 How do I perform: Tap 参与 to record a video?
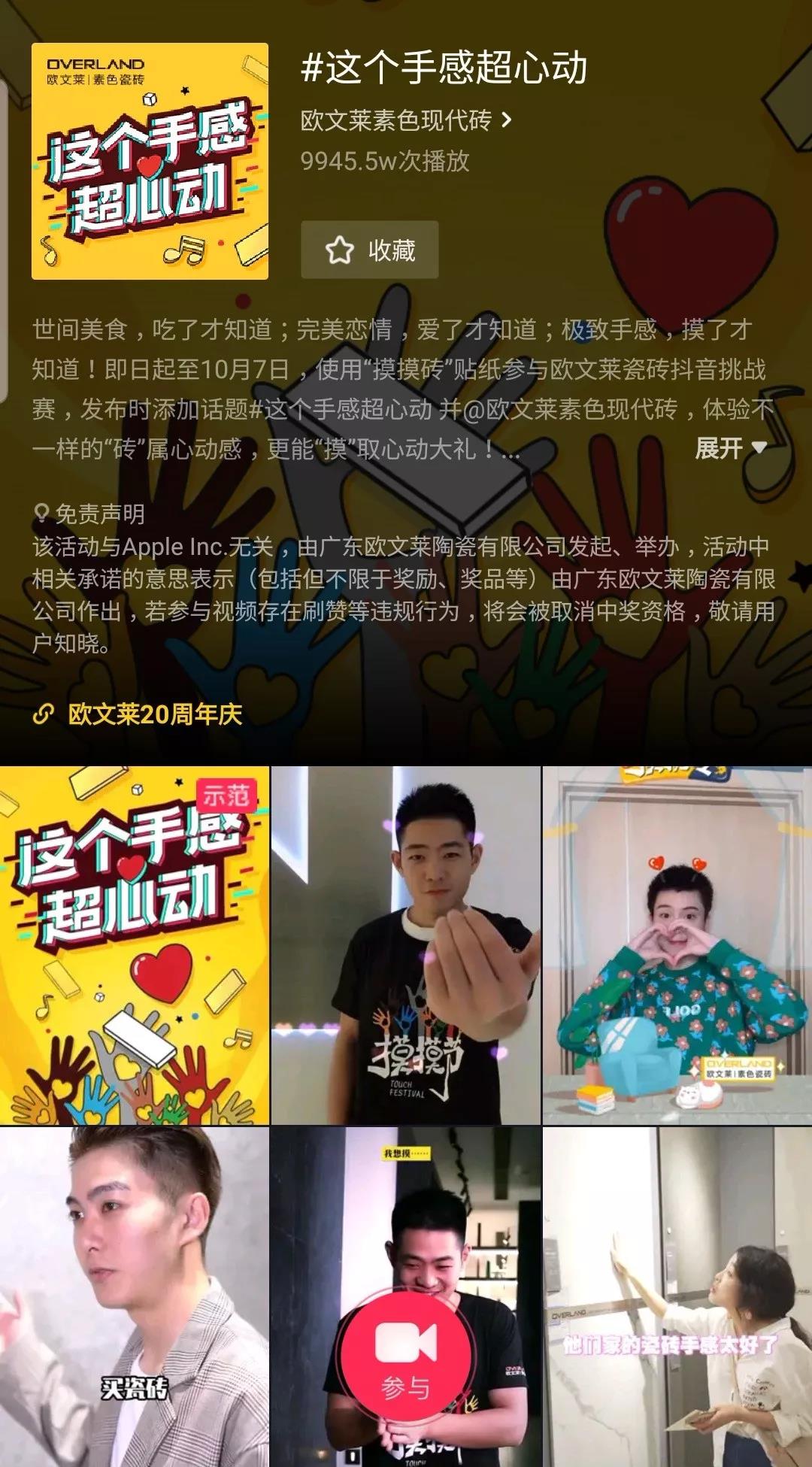tap(406, 1355)
